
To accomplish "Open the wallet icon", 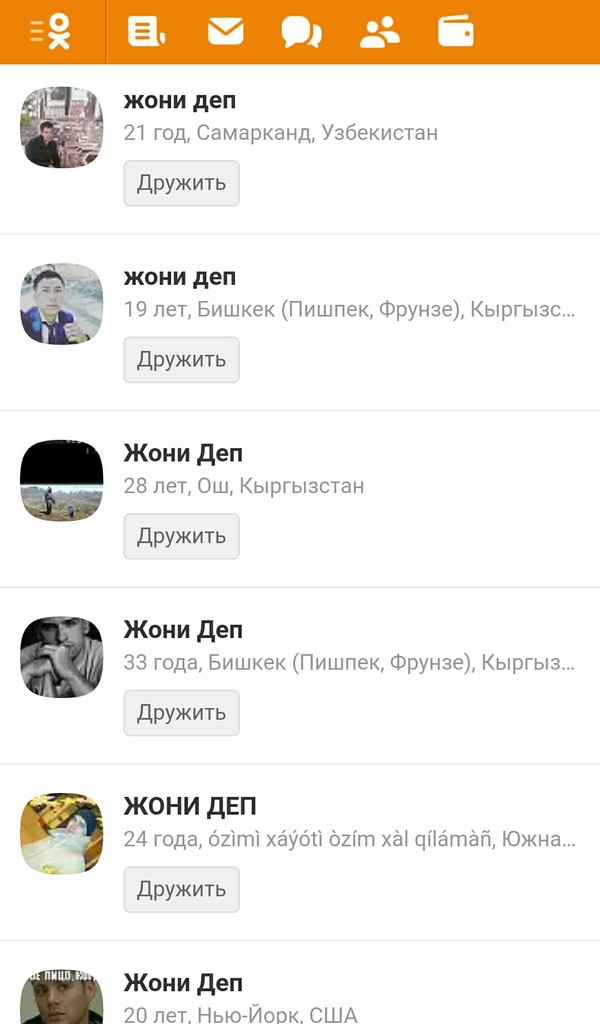I will pos(456,32).
